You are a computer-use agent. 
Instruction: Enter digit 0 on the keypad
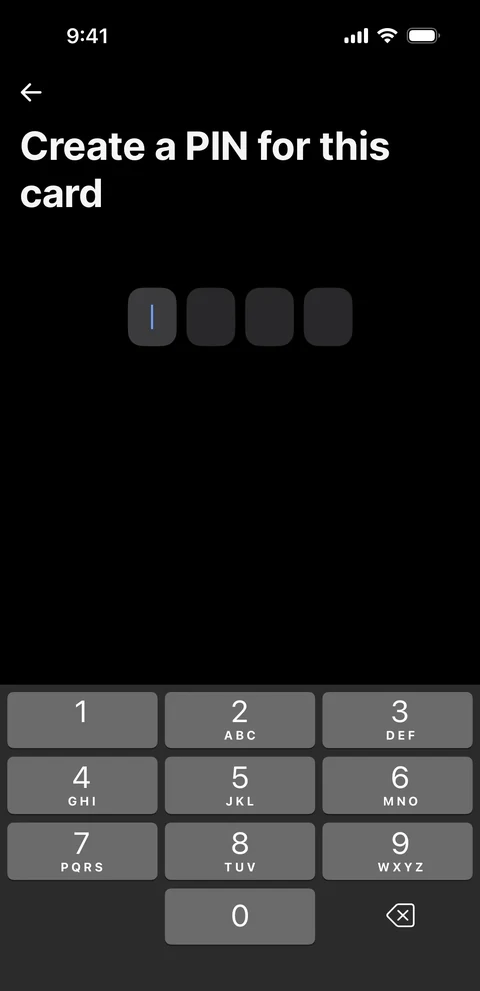240,916
